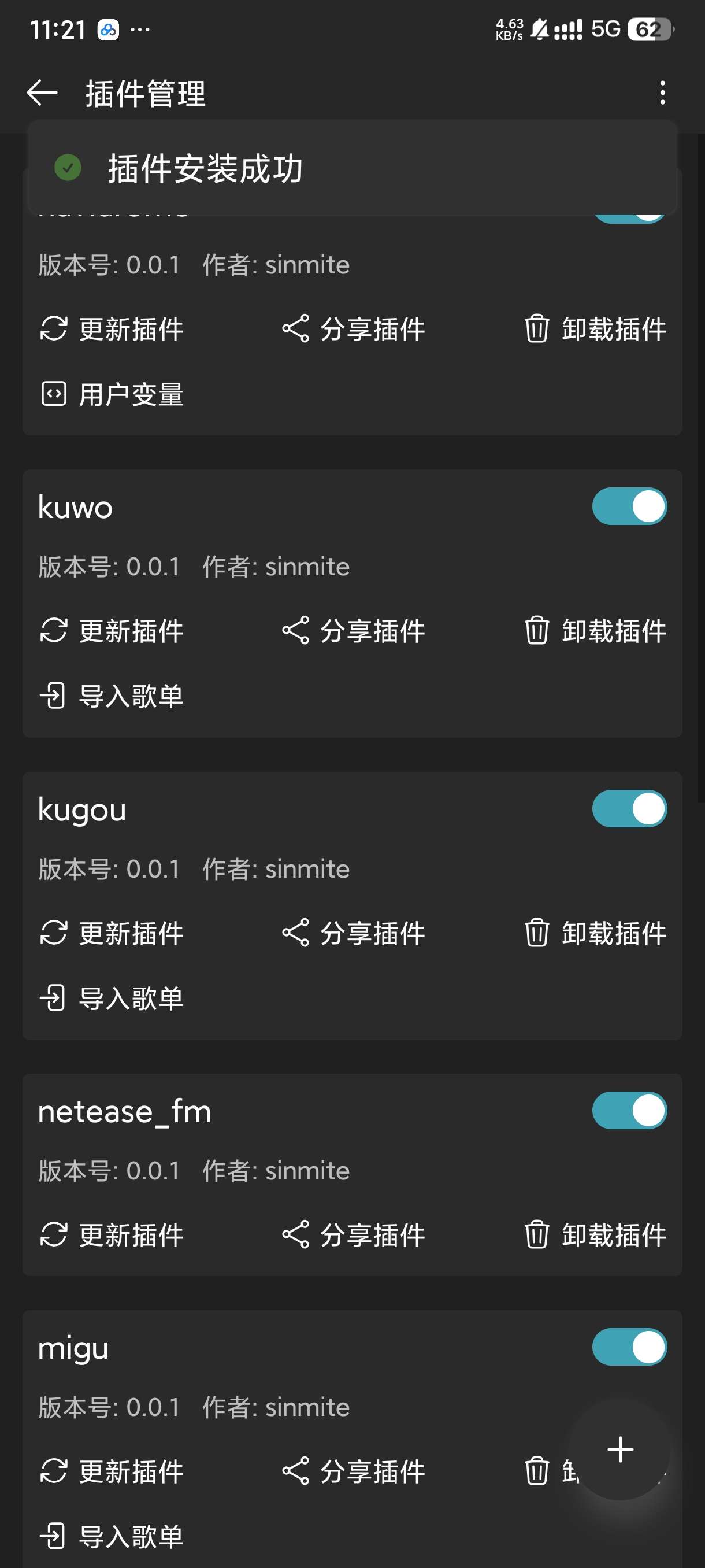Update the kugou plugin
The height and width of the screenshot is (1568, 705).
click(112, 933)
